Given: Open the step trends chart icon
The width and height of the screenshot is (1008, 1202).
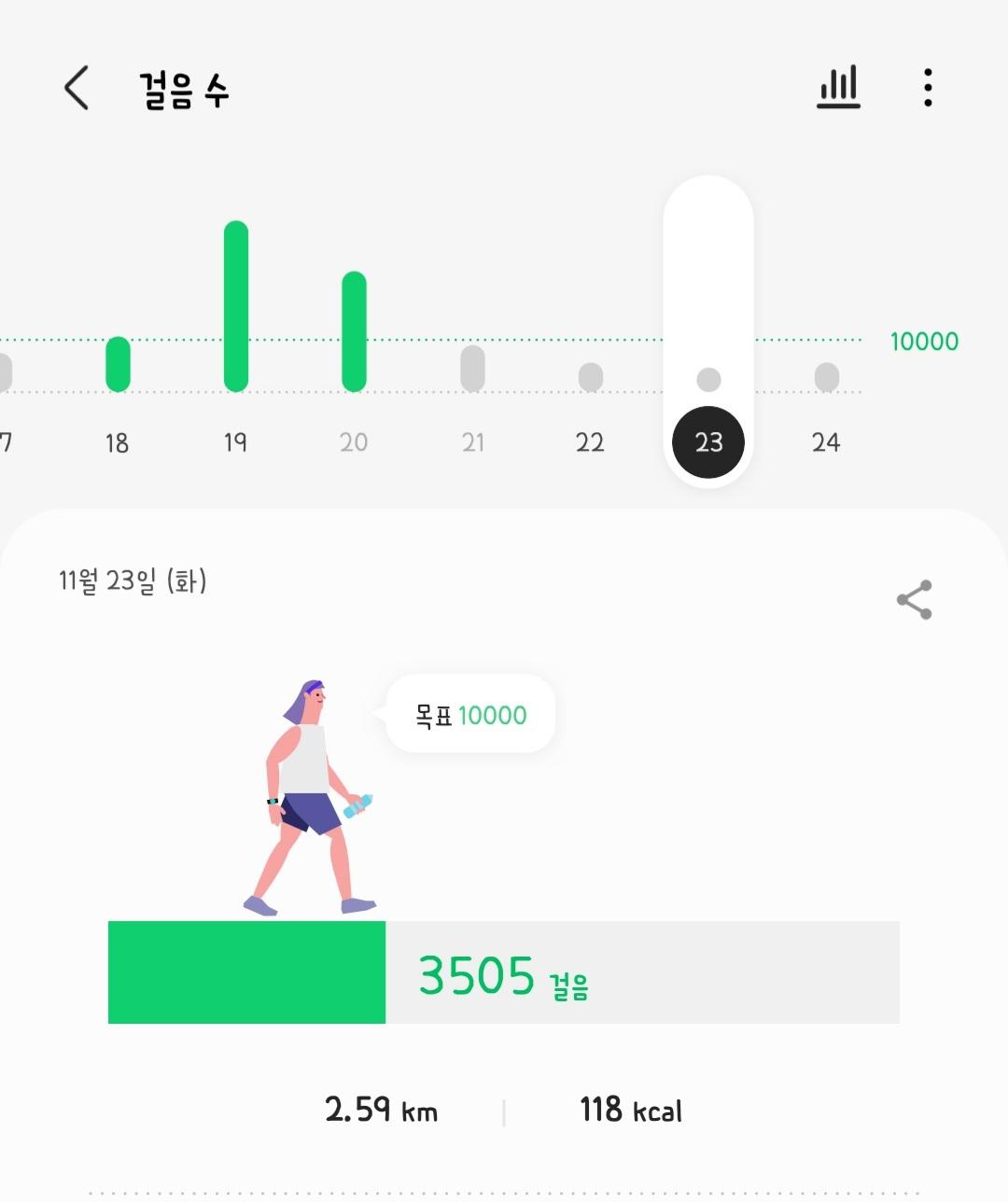Looking at the screenshot, I should pos(838,89).
